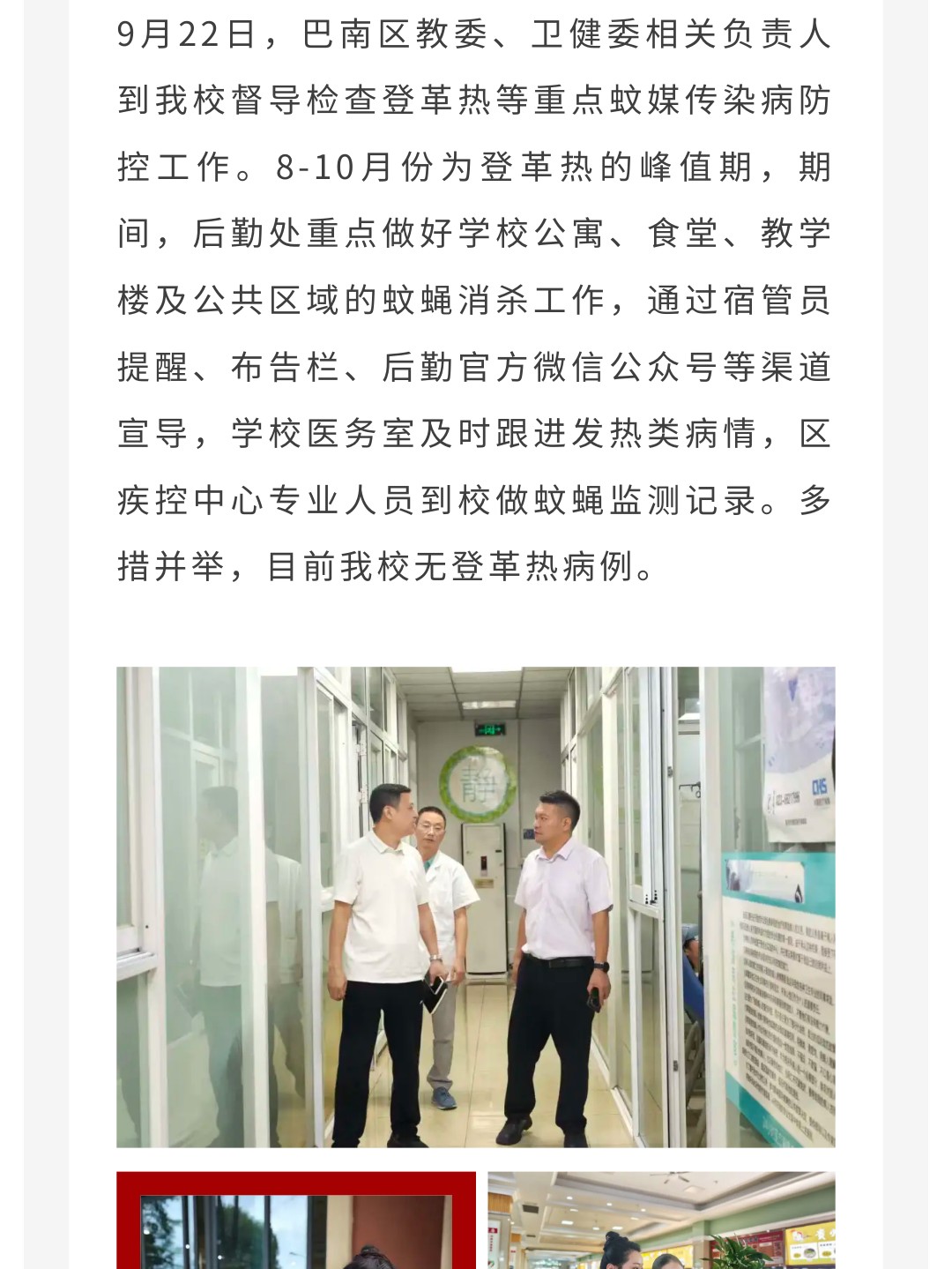
Task: Open the red-framed photo at bottom left
Action: 296,1220
